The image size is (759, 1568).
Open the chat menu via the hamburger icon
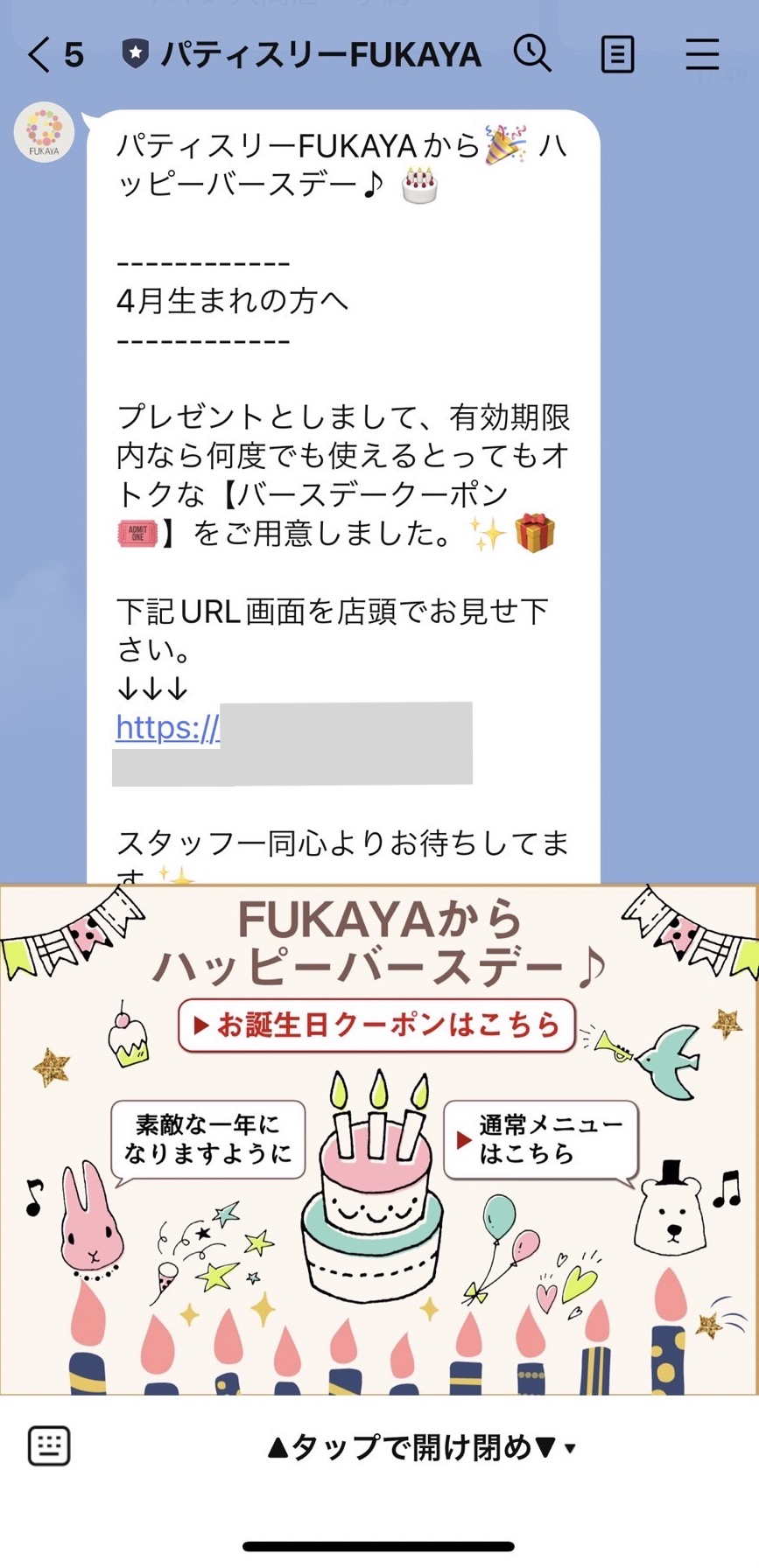[701, 54]
